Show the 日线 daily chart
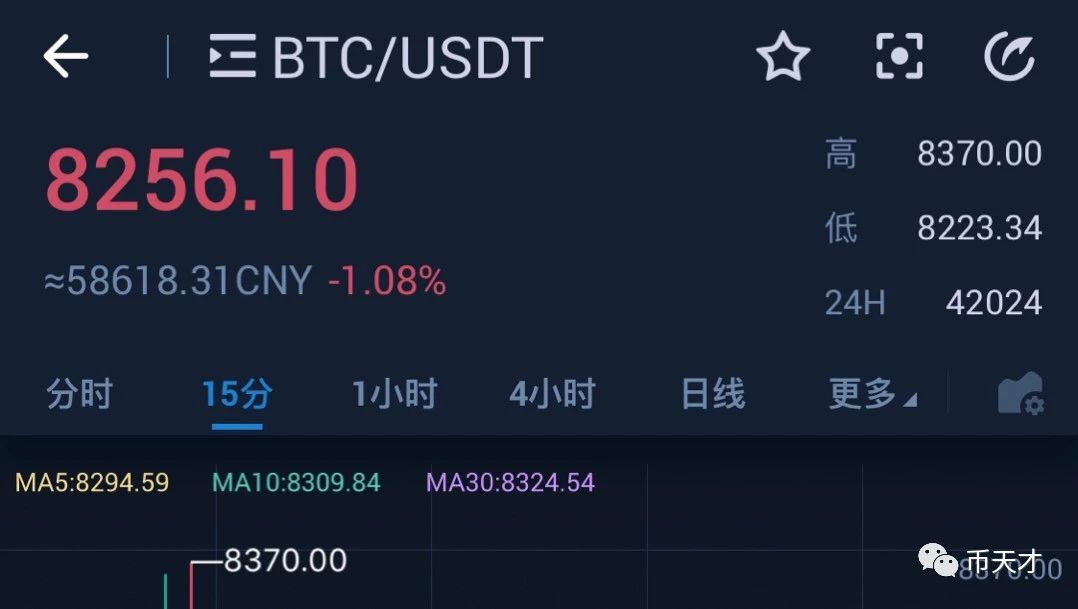Viewport: 1078px width, 609px height. coord(713,394)
